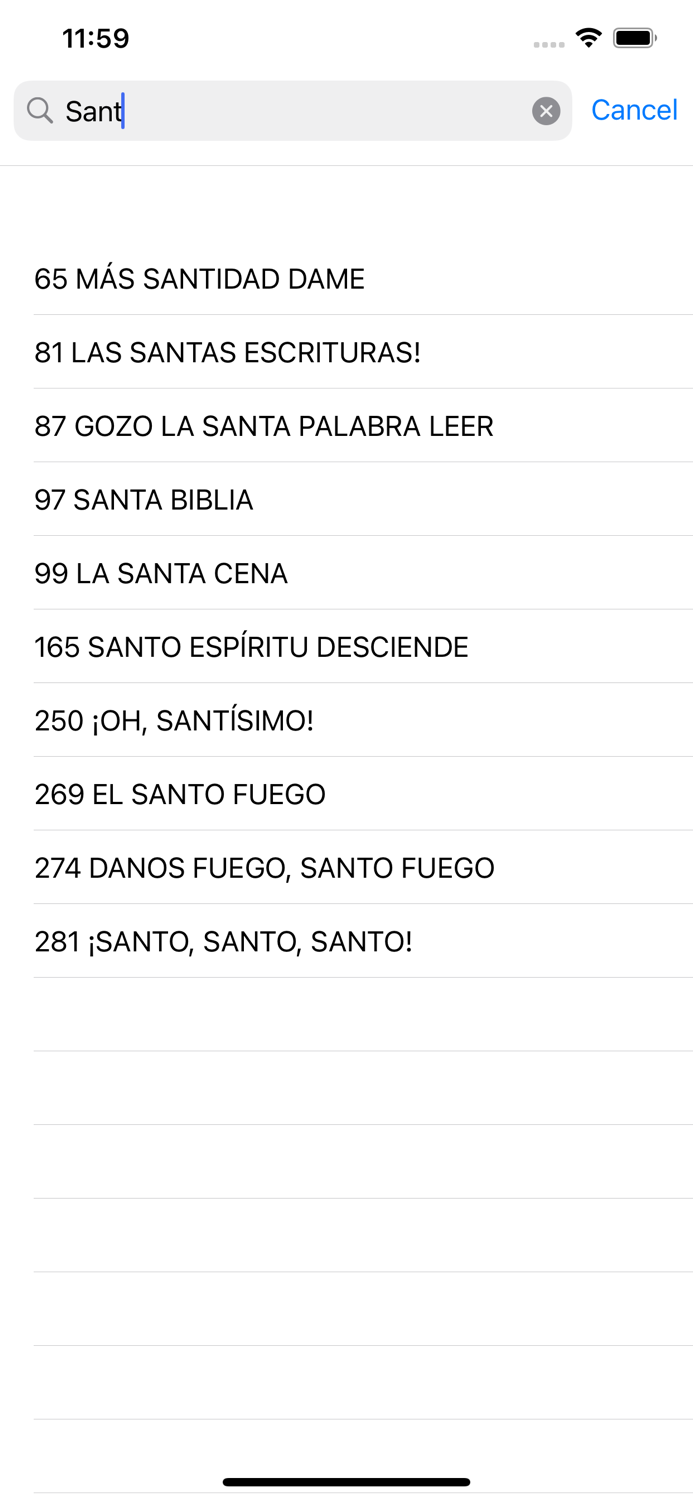Clear the search text

546,111
